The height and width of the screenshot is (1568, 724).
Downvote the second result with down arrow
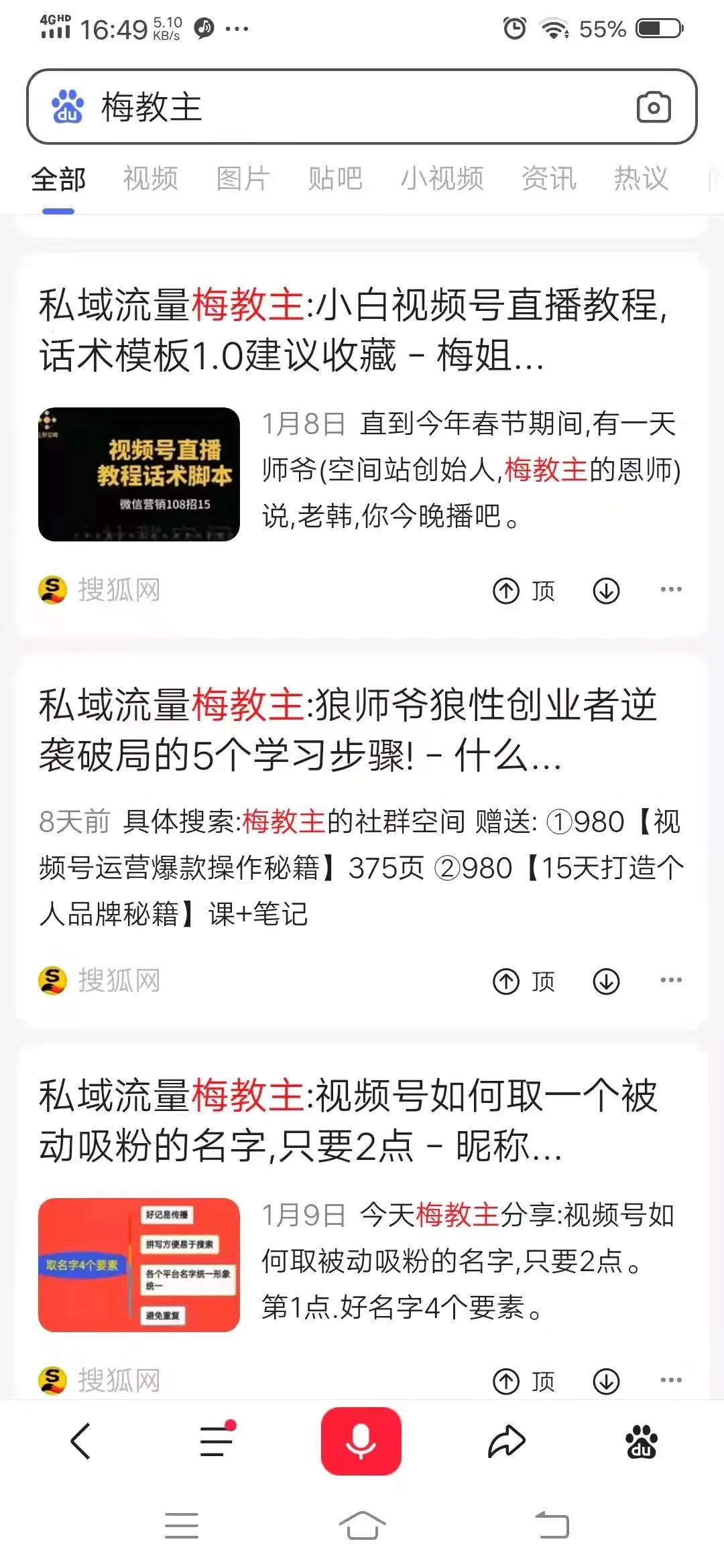(606, 980)
